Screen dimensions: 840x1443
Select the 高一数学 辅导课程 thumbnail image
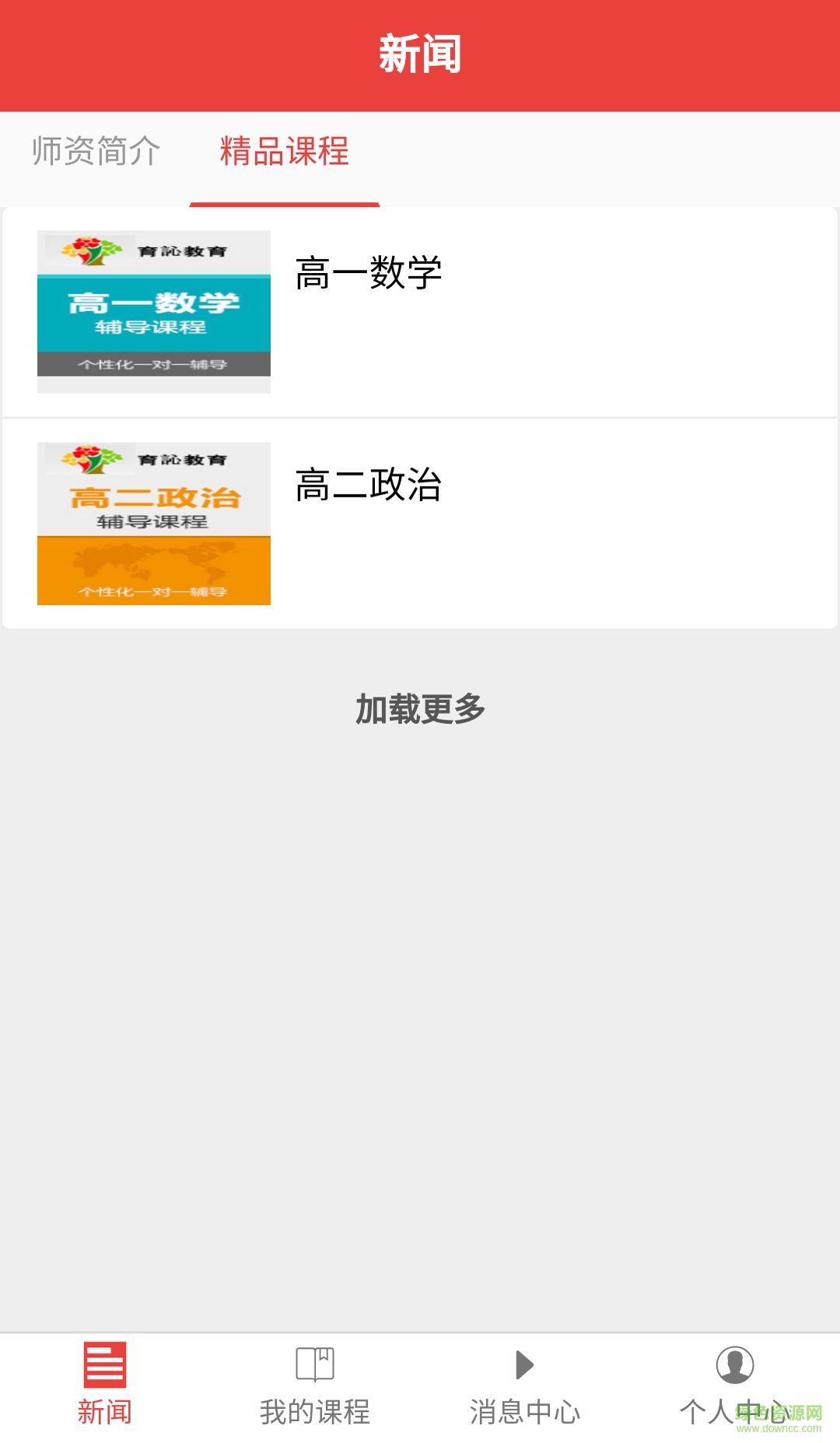click(x=153, y=310)
